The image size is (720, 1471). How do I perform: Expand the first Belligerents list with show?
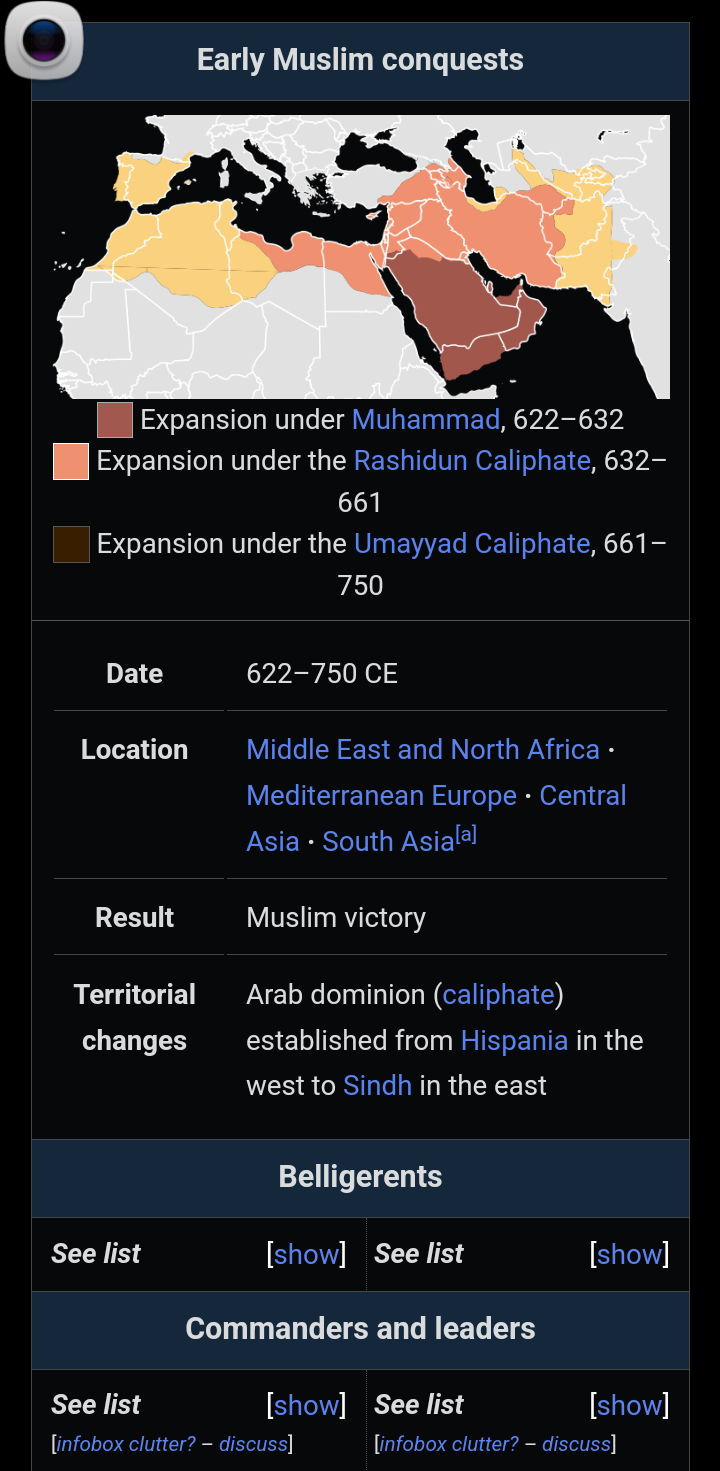point(306,1254)
